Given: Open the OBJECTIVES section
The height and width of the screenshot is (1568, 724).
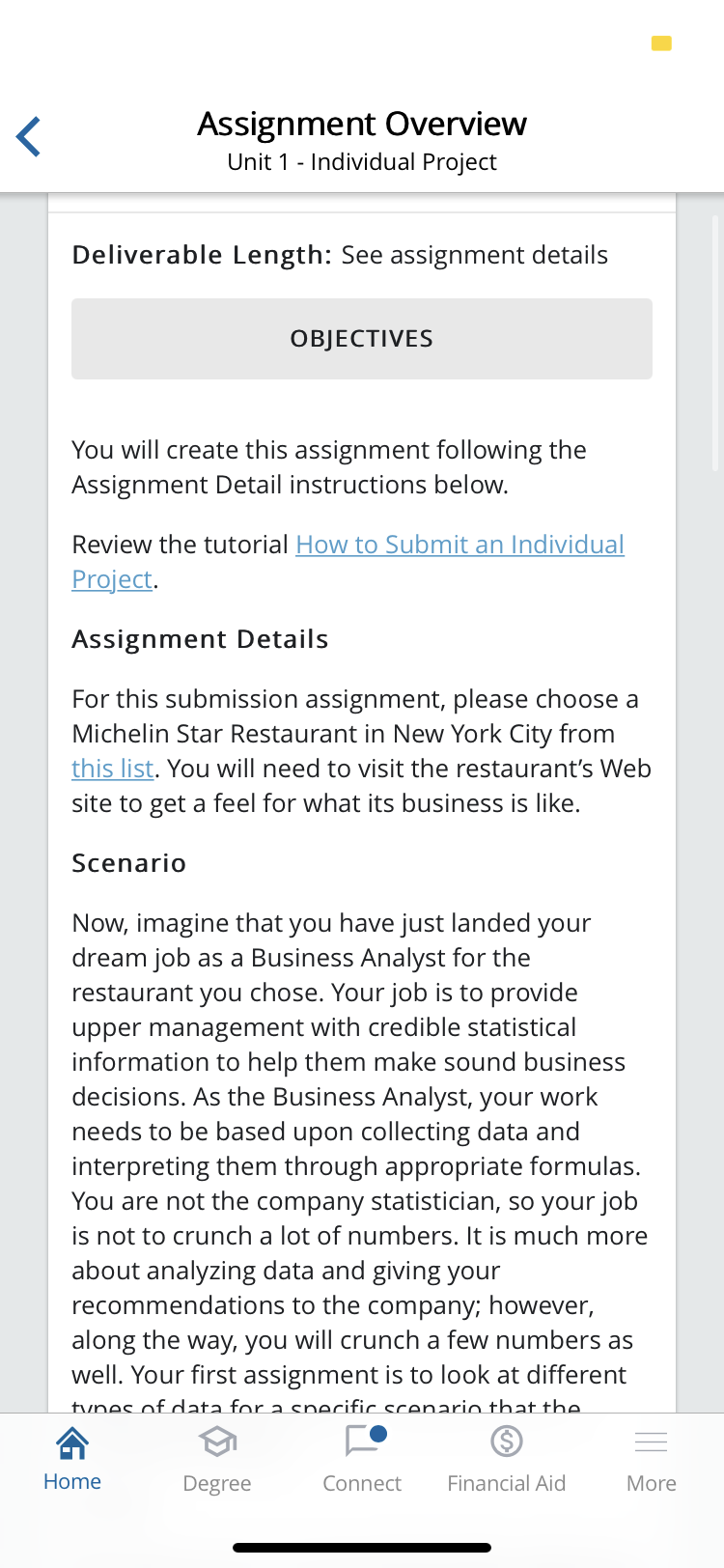Looking at the screenshot, I should pos(362,339).
